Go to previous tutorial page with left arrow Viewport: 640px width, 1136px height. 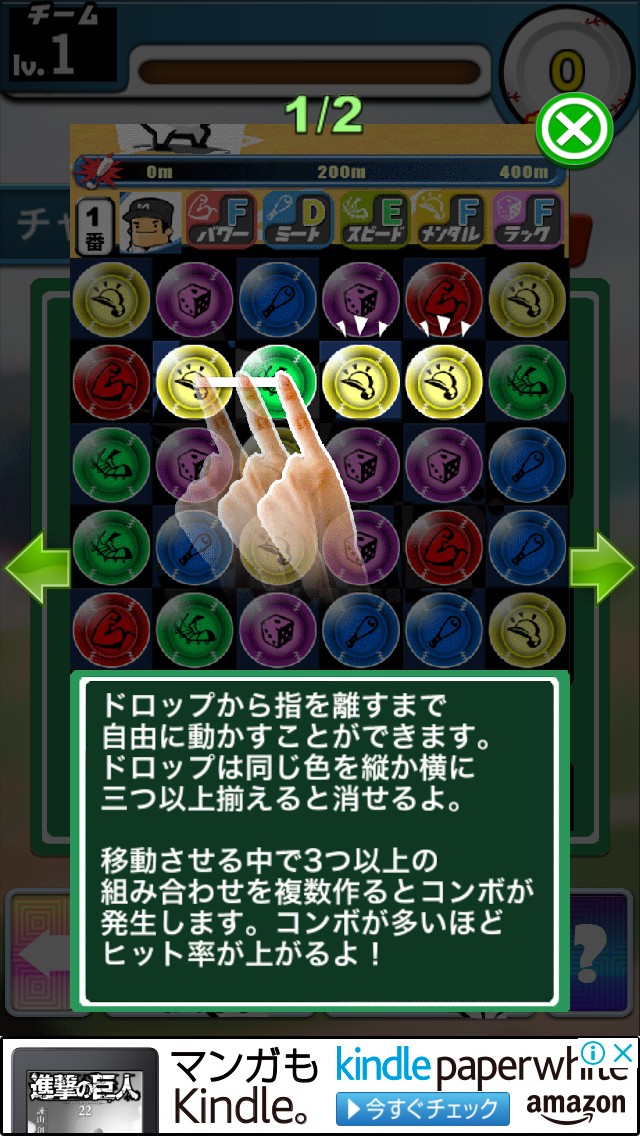click(x=37, y=568)
